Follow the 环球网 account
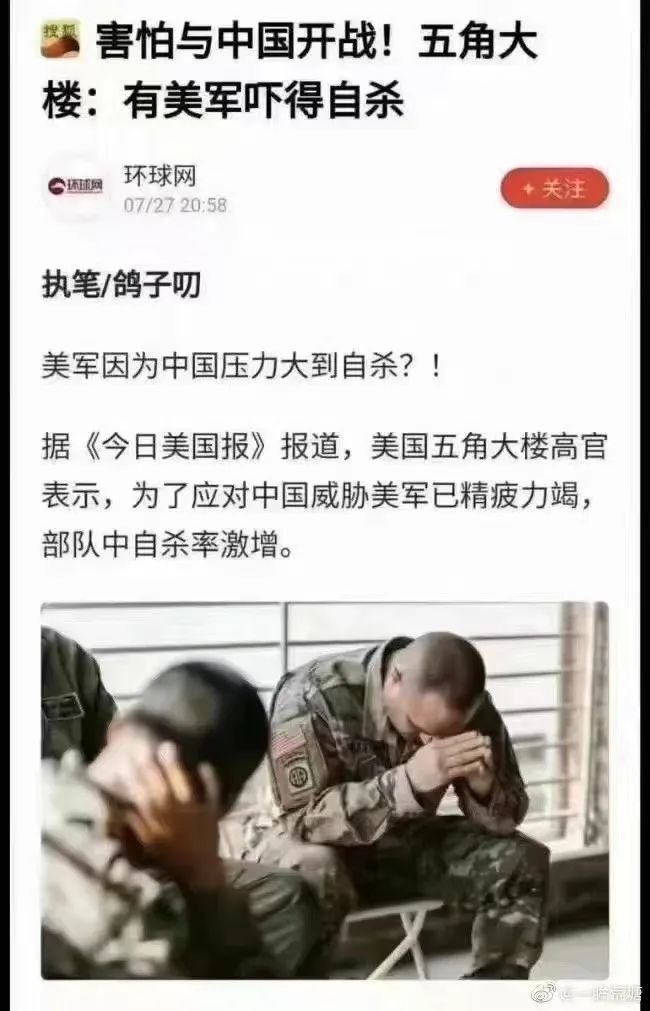The height and width of the screenshot is (1011, 650). pyautogui.click(x=554, y=188)
